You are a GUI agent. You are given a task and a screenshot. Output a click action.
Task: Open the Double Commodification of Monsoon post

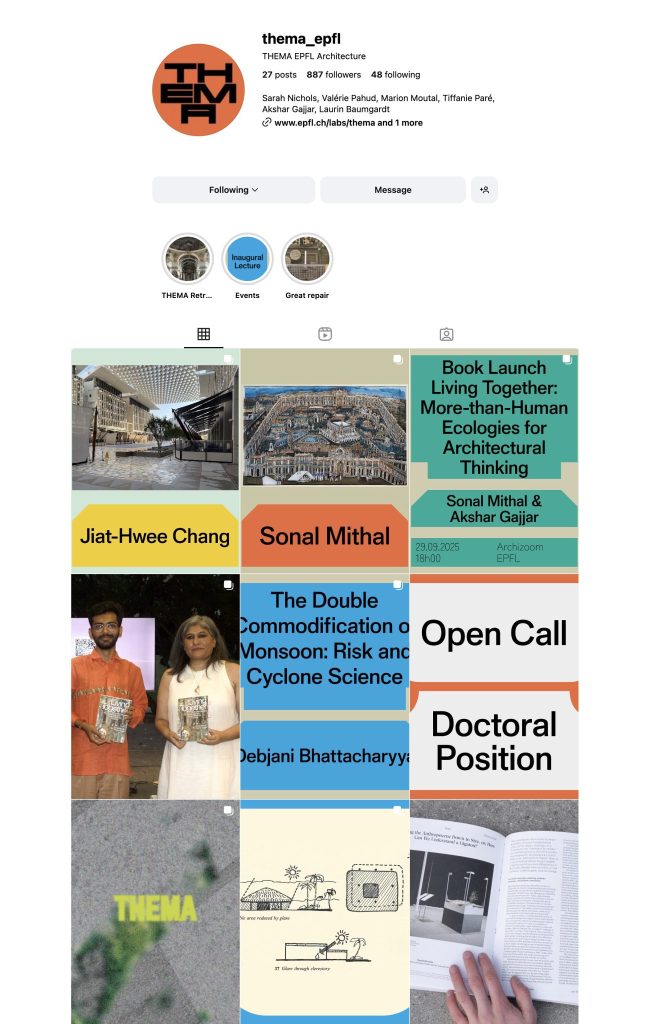click(325, 685)
